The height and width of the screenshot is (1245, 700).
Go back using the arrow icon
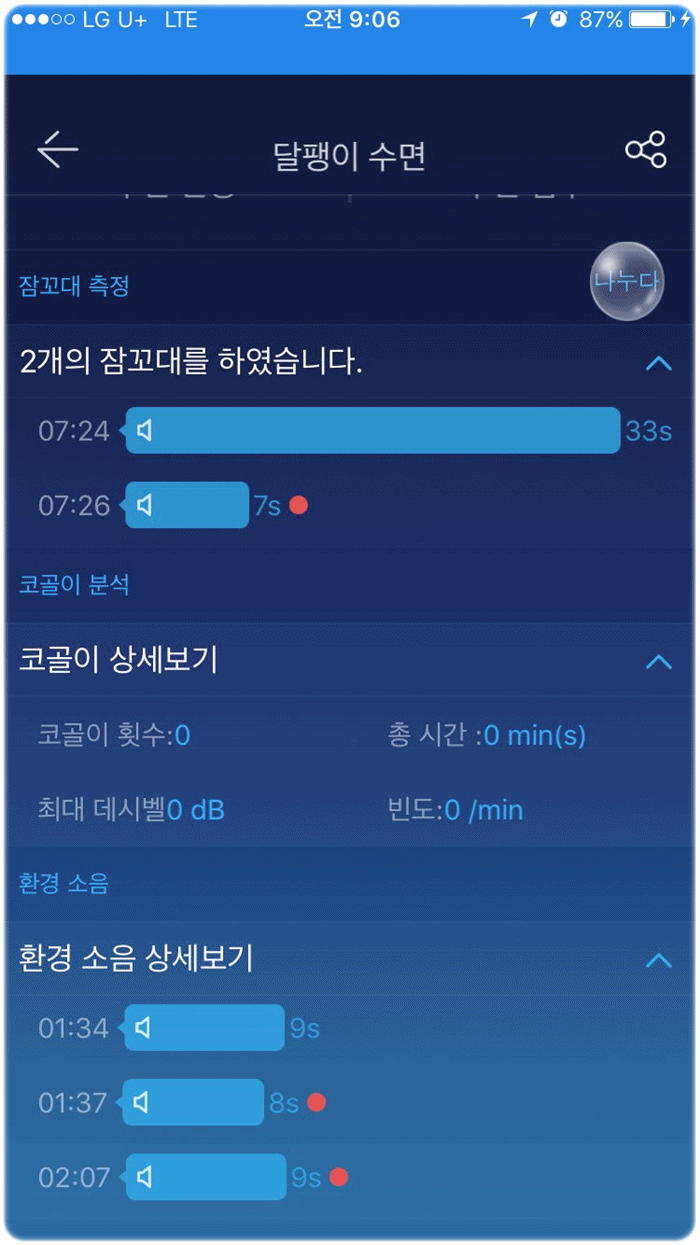click(x=57, y=150)
